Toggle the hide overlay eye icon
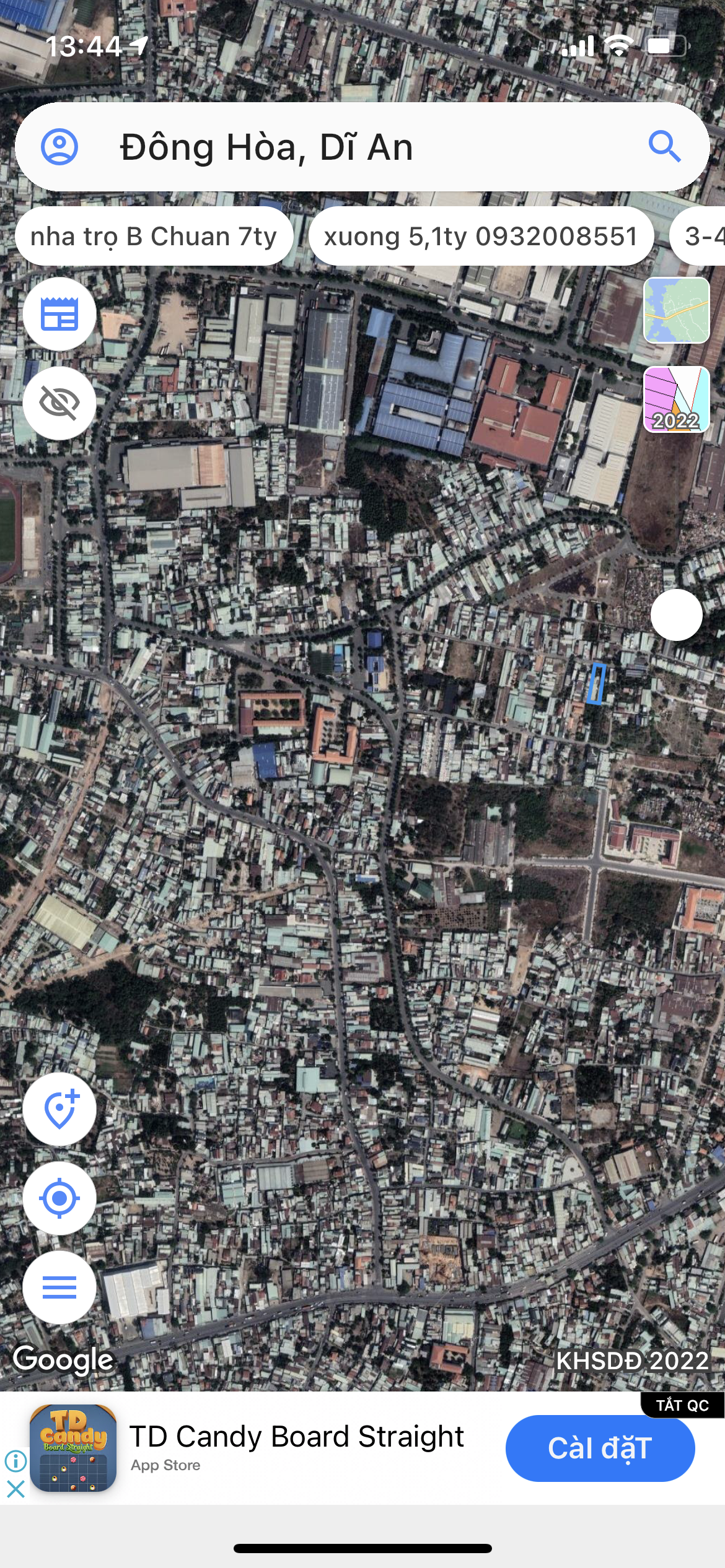The height and width of the screenshot is (1568, 725). (59, 403)
